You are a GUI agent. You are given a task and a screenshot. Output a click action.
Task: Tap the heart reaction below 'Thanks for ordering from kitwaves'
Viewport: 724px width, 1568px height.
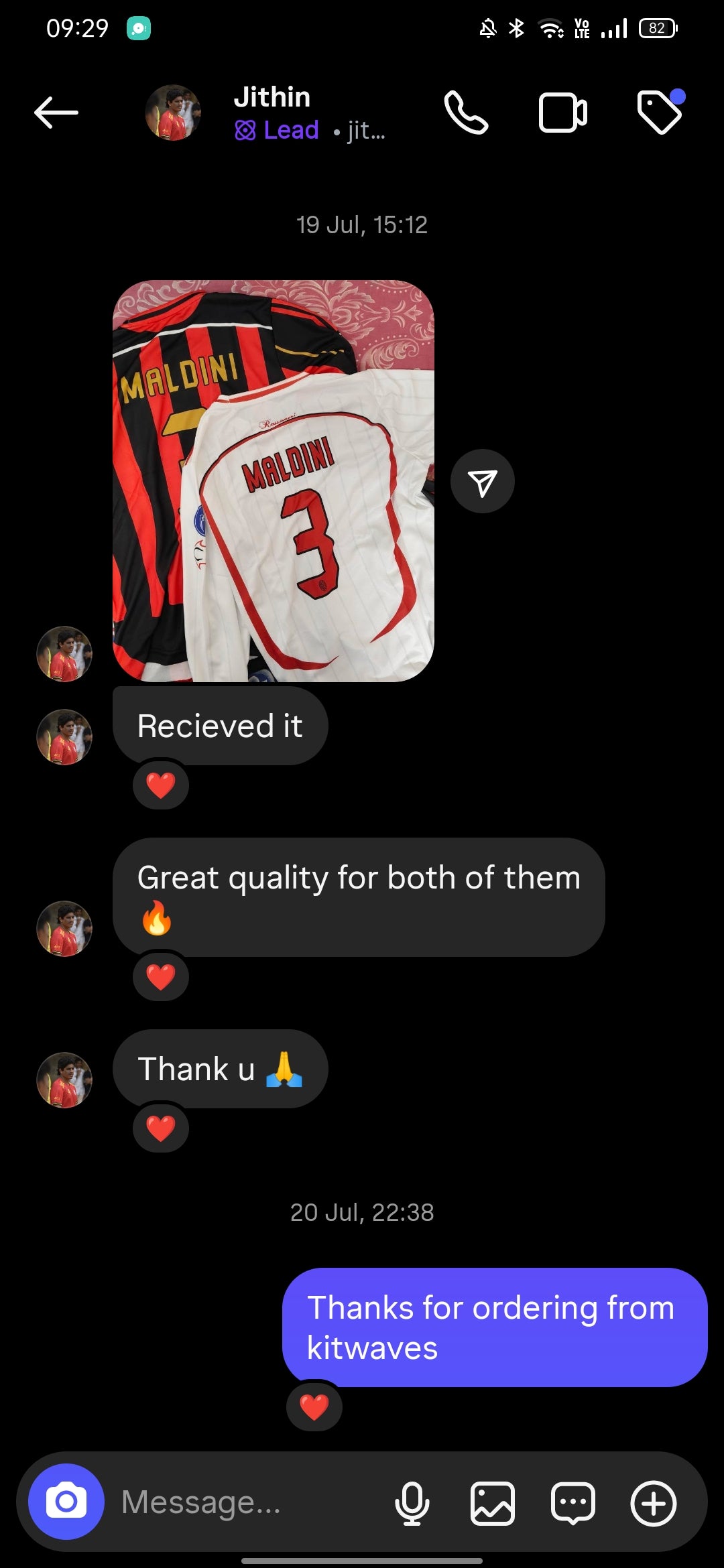point(314,1407)
